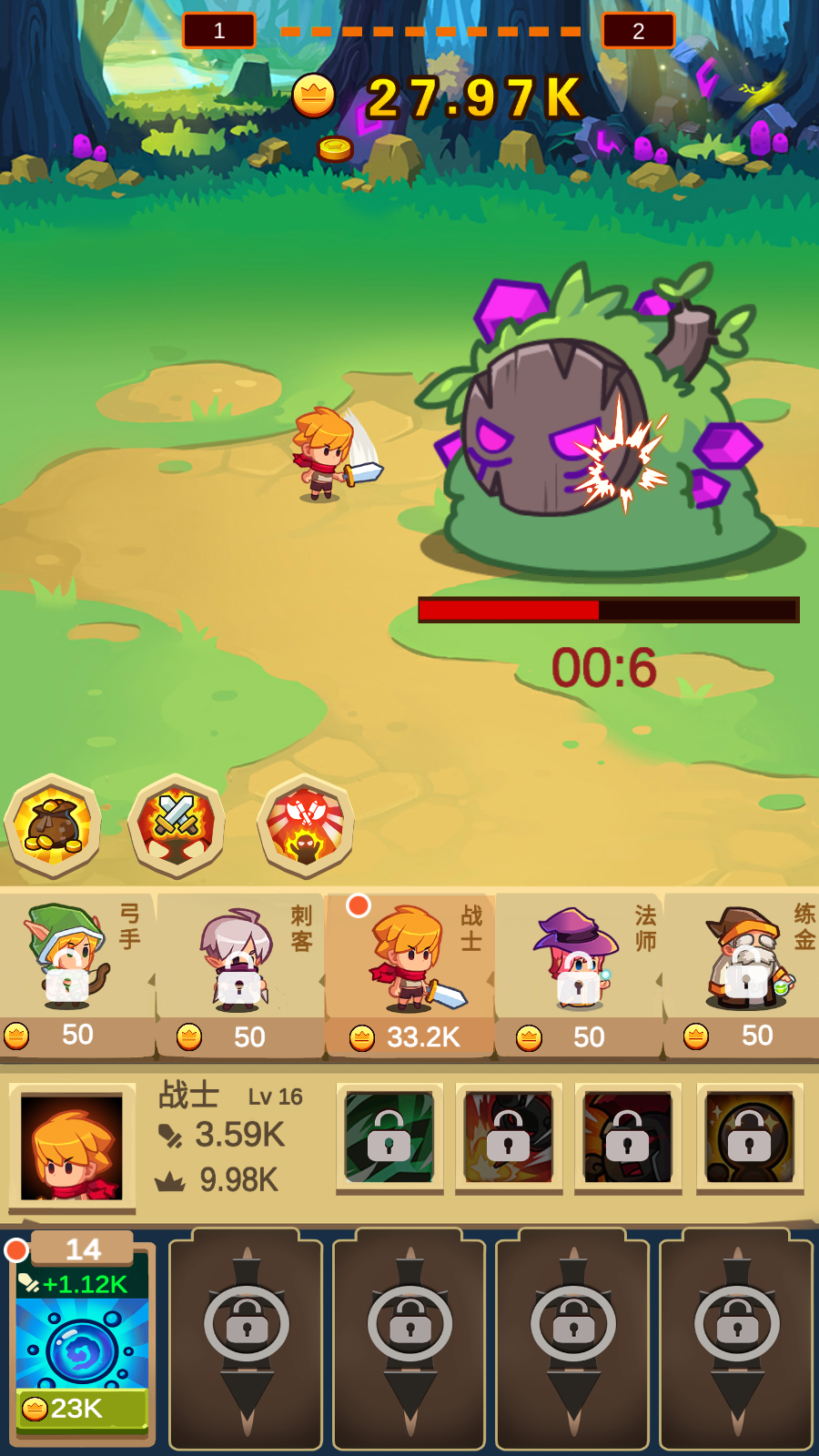Open the warrior portrait details

click(72, 1147)
